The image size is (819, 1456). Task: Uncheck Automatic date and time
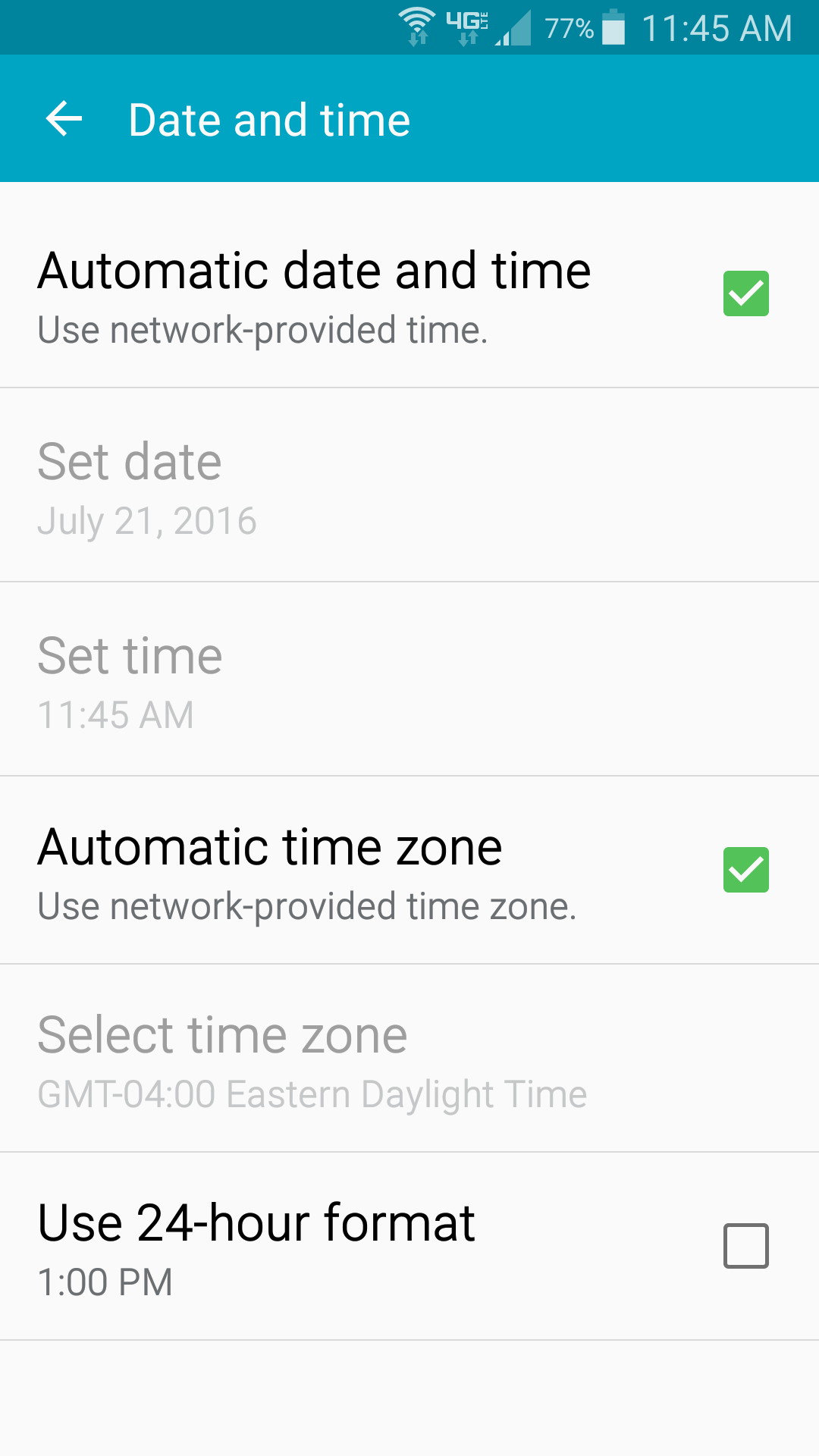click(745, 293)
